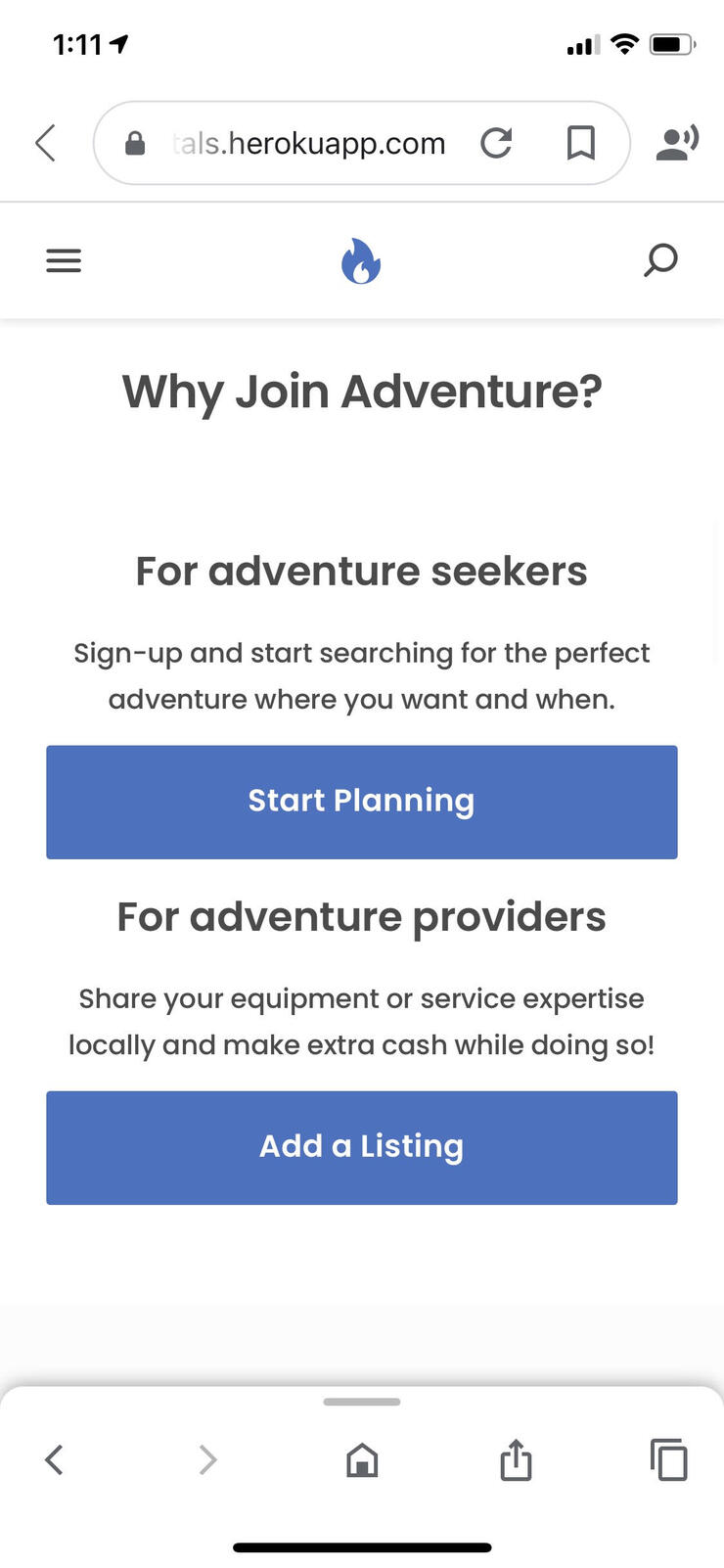The image size is (724, 1568).
Task: Tap the Start Planning button
Action: tap(362, 802)
